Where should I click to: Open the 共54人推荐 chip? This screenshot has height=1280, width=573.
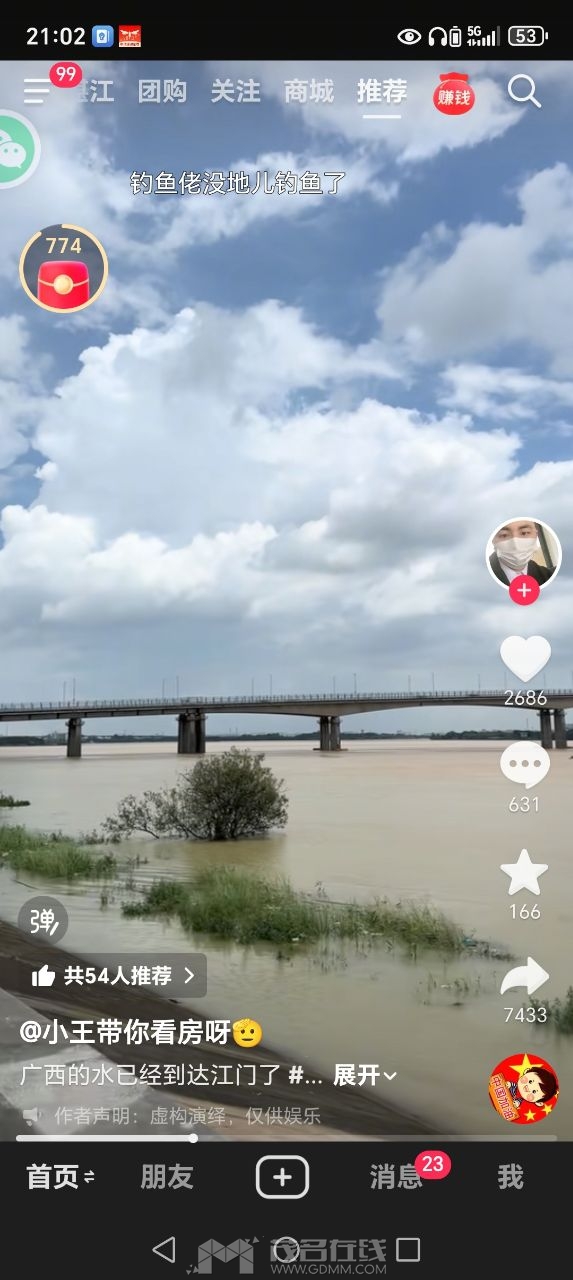coord(113,975)
